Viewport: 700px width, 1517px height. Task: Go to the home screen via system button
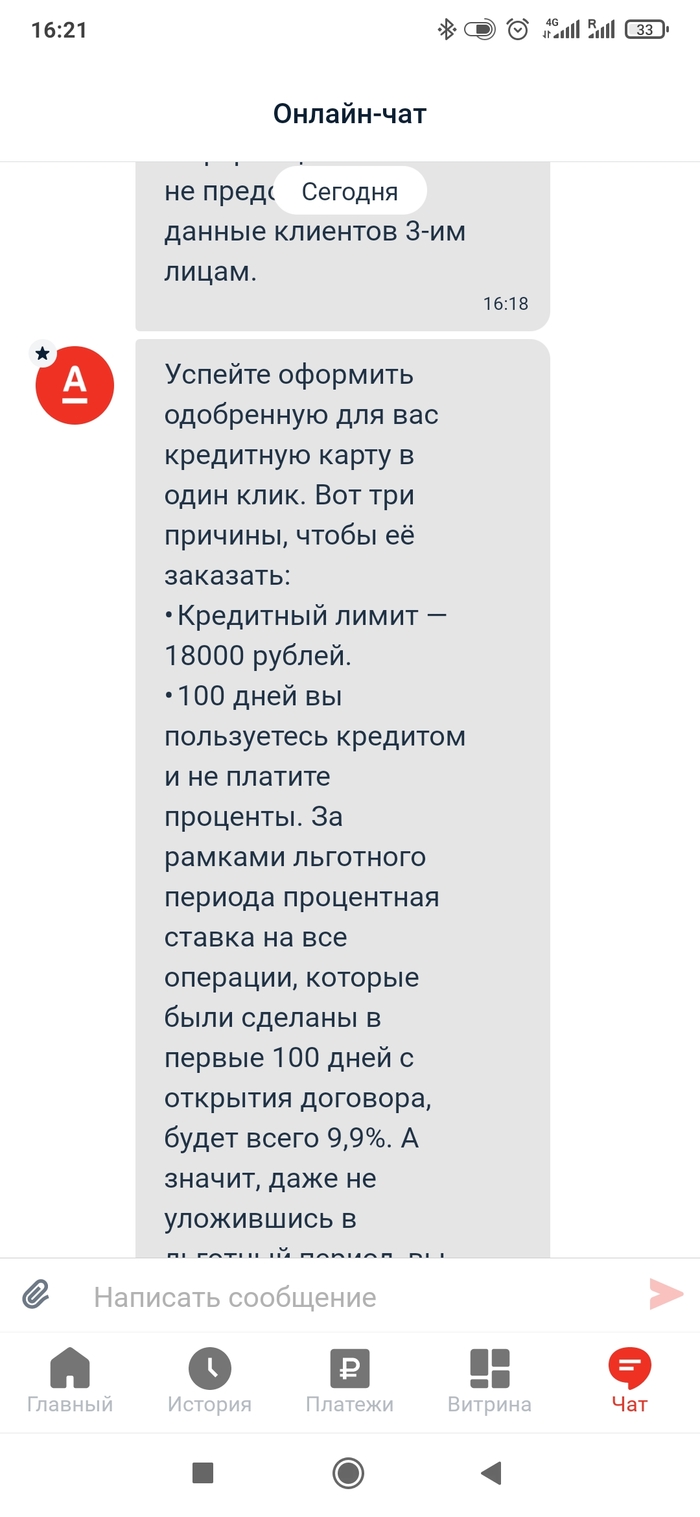click(349, 1472)
